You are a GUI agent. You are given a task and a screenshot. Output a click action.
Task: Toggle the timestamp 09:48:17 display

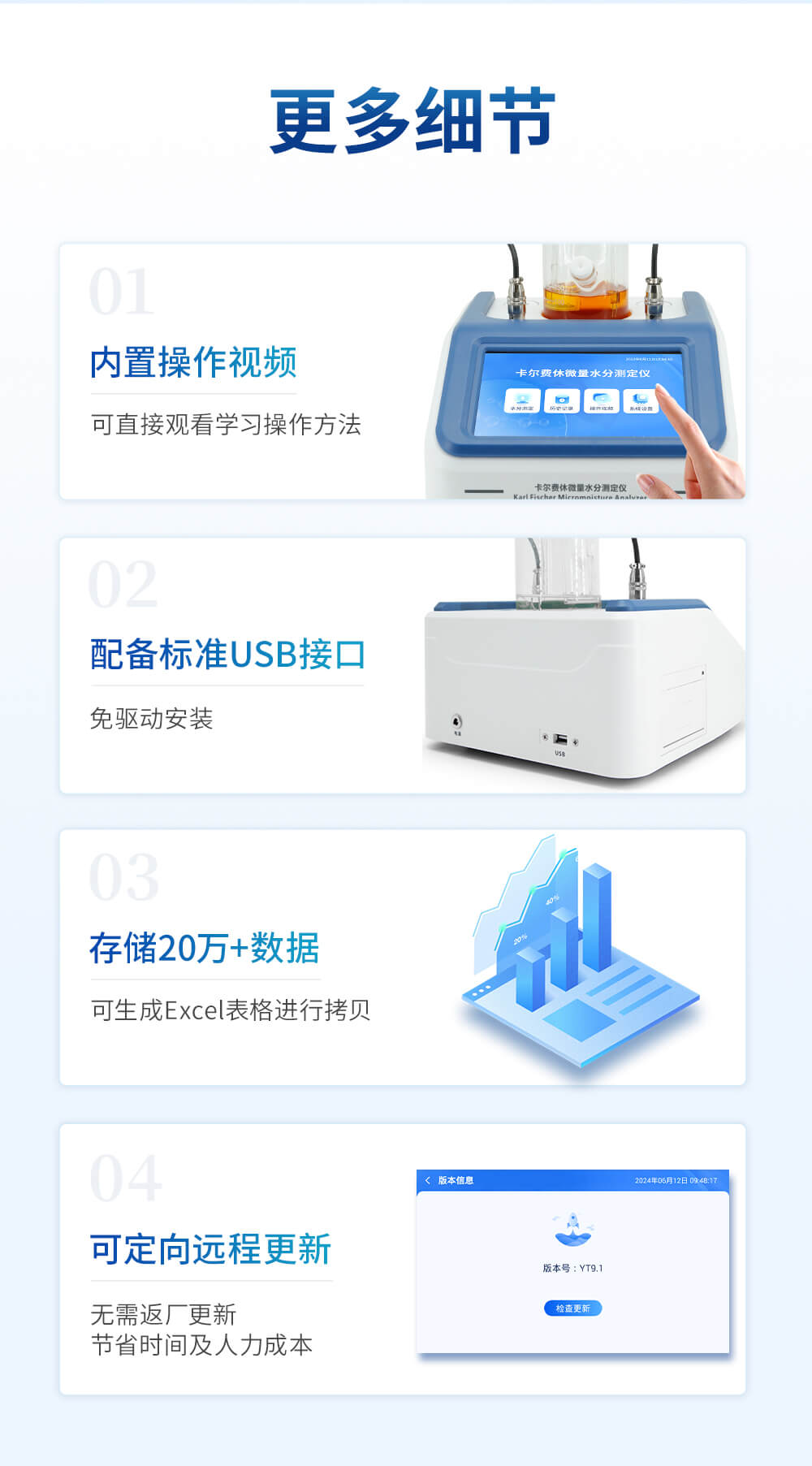point(705,1180)
